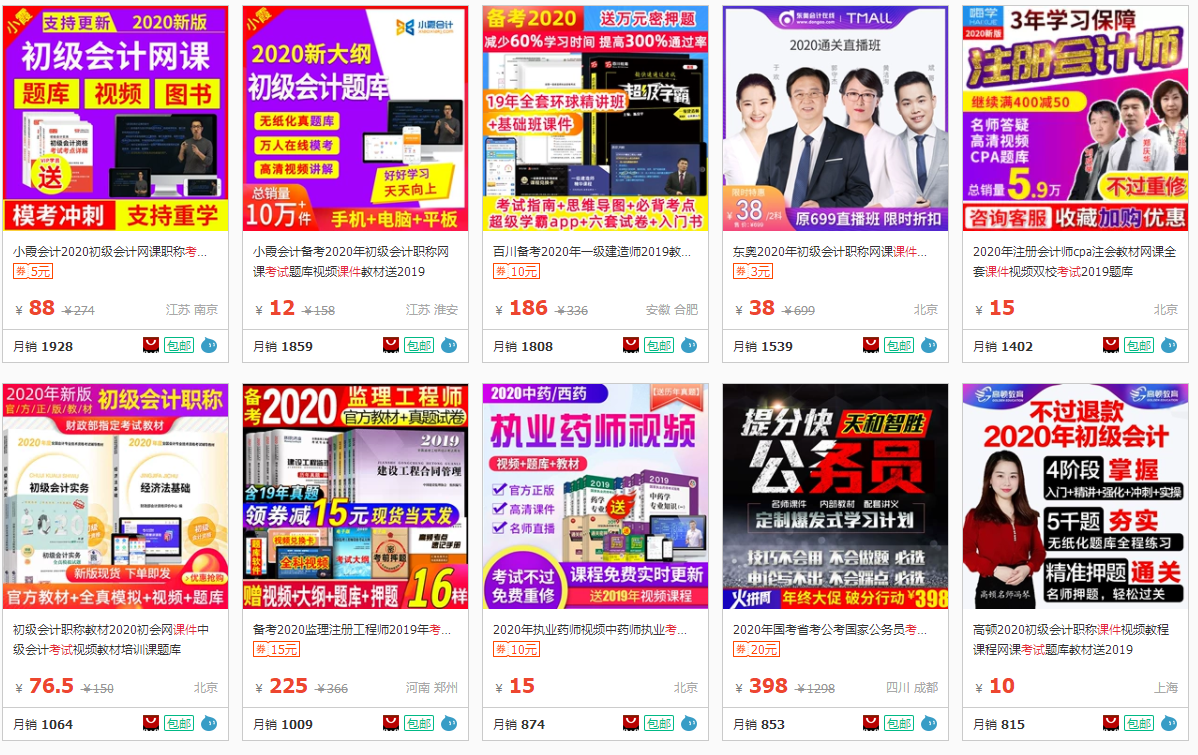Tap title link 高顿2020初级会计职称课件视频教程
Image resolution: width=1198 pixels, height=755 pixels.
point(1070,630)
